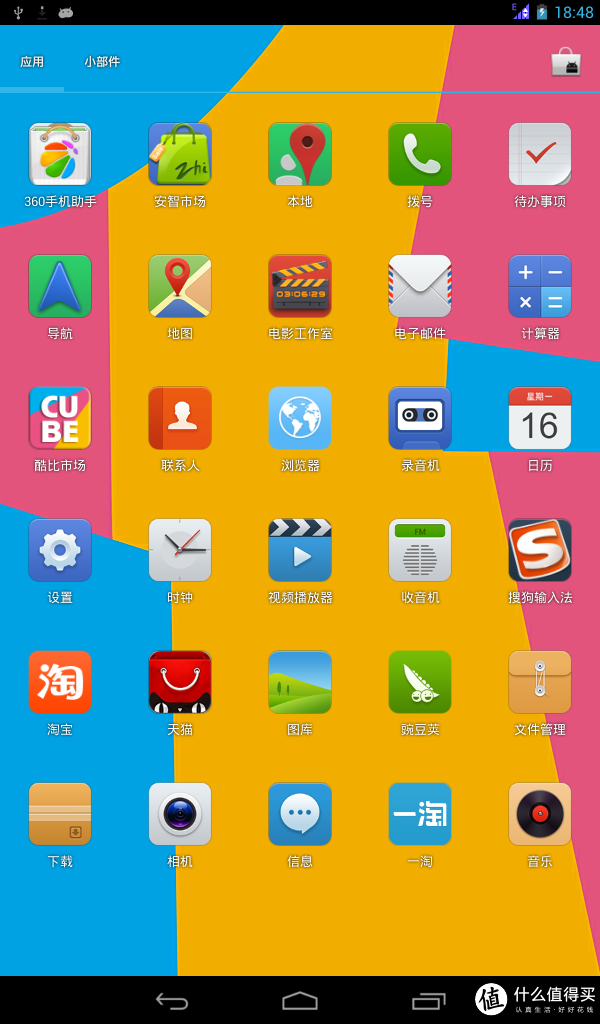
Task: Launch 360手机助手 app
Action: tap(60, 154)
